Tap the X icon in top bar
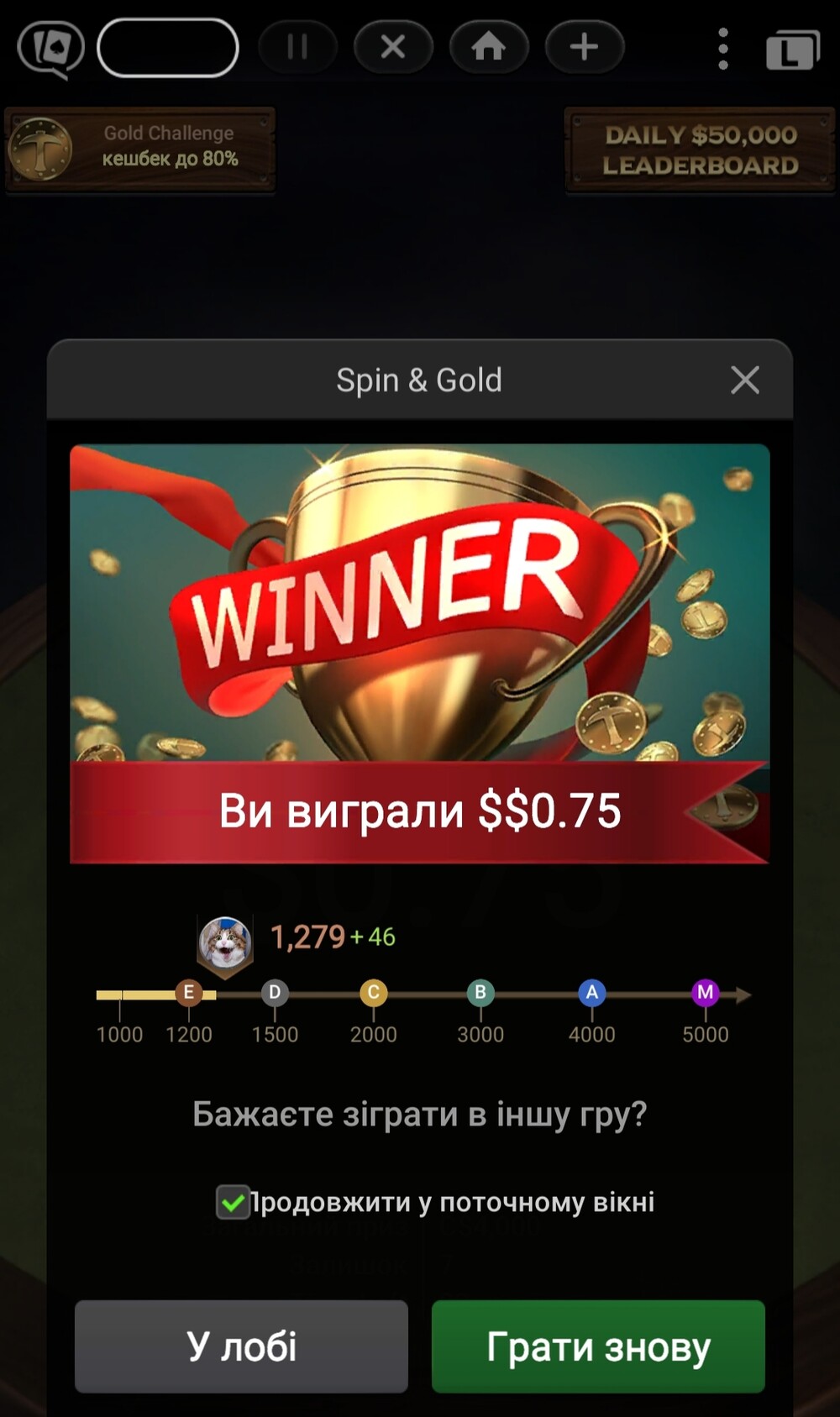This screenshot has width=840, height=1417. 393,47
